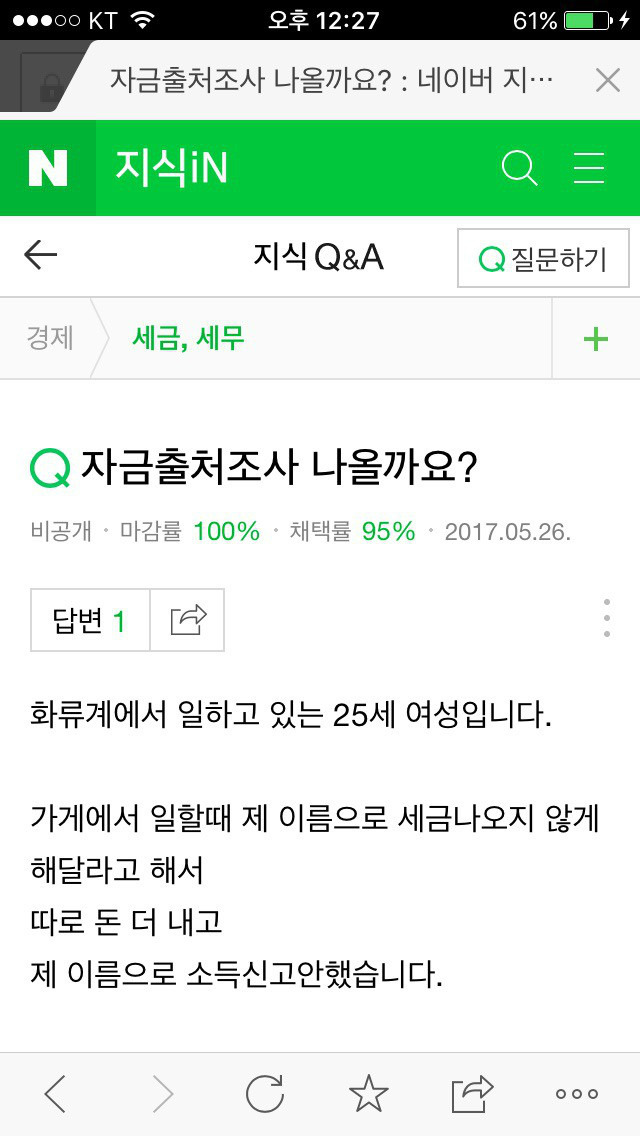Open the three-dot options beside 답변
This screenshot has width=640, height=1136.
(x=607, y=618)
